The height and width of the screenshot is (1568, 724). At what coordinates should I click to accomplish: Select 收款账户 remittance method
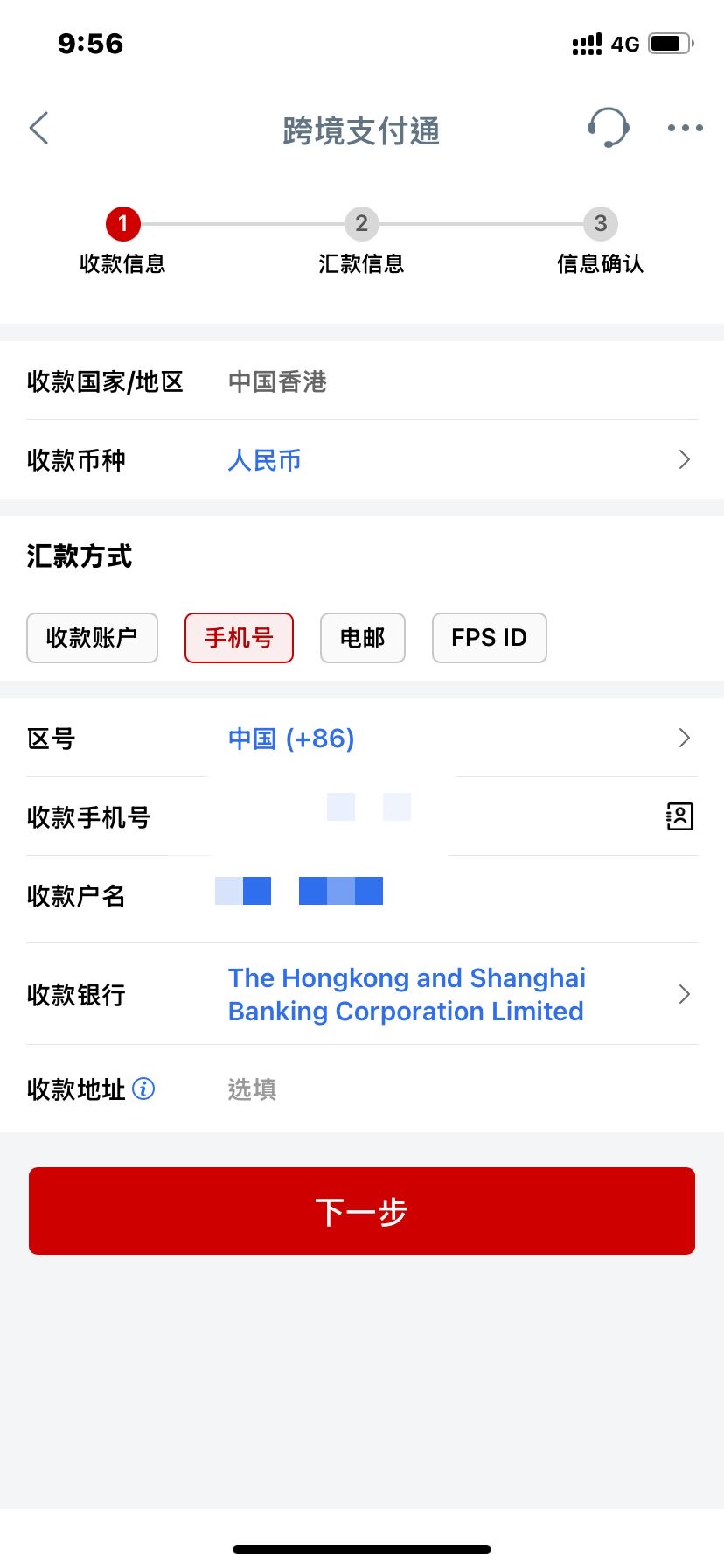(92, 638)
